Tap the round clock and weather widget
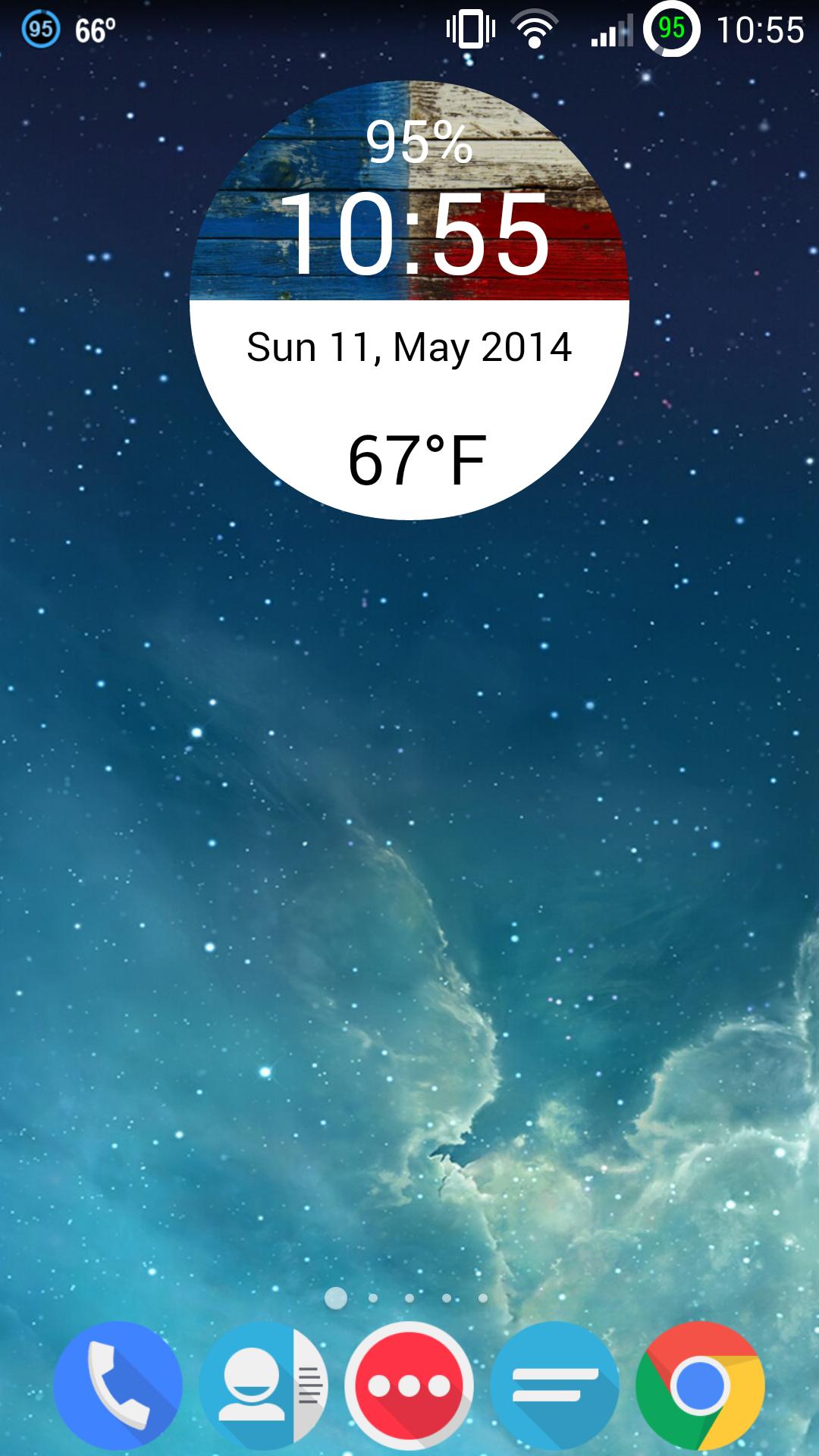 point(409,300)
